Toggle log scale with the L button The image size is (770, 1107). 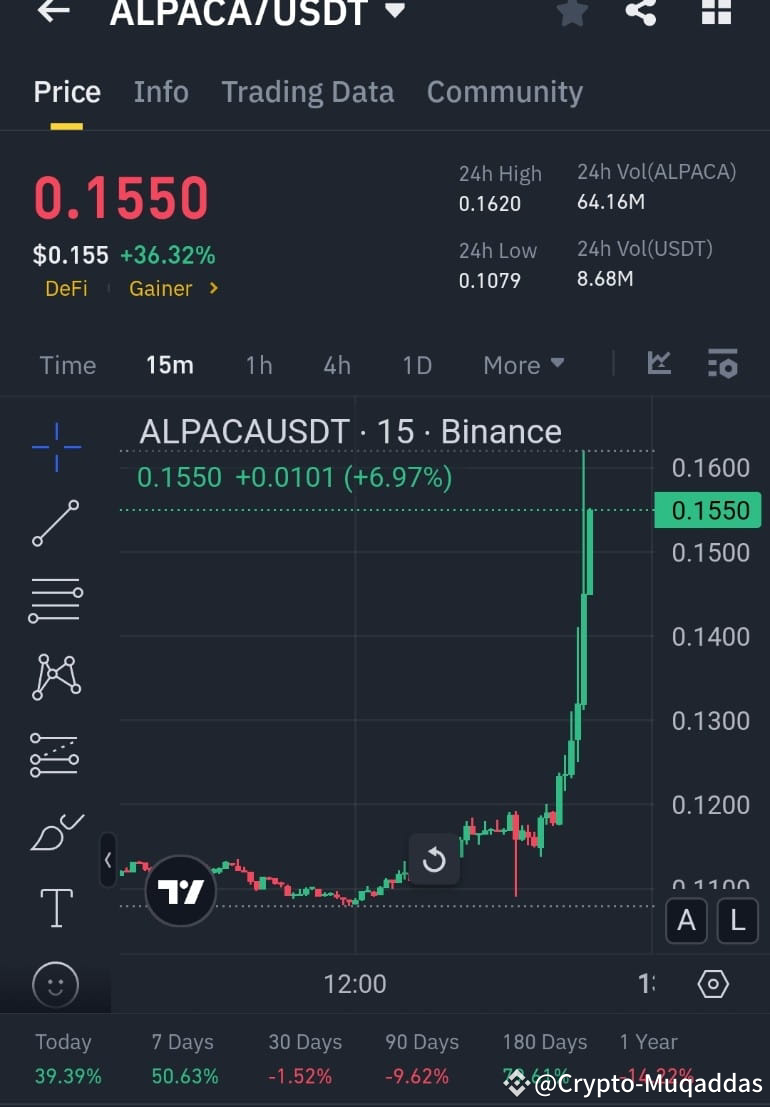click(738, 921)
